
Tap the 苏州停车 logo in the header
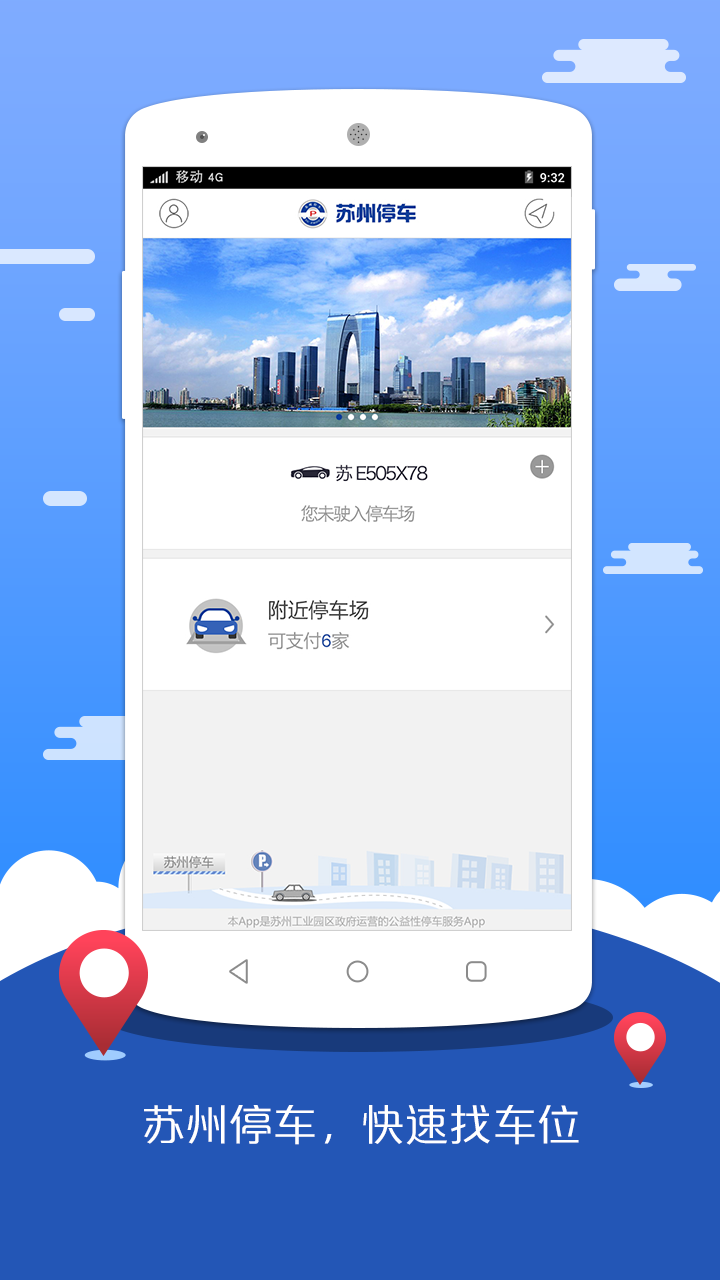click(x=357, y=213)
